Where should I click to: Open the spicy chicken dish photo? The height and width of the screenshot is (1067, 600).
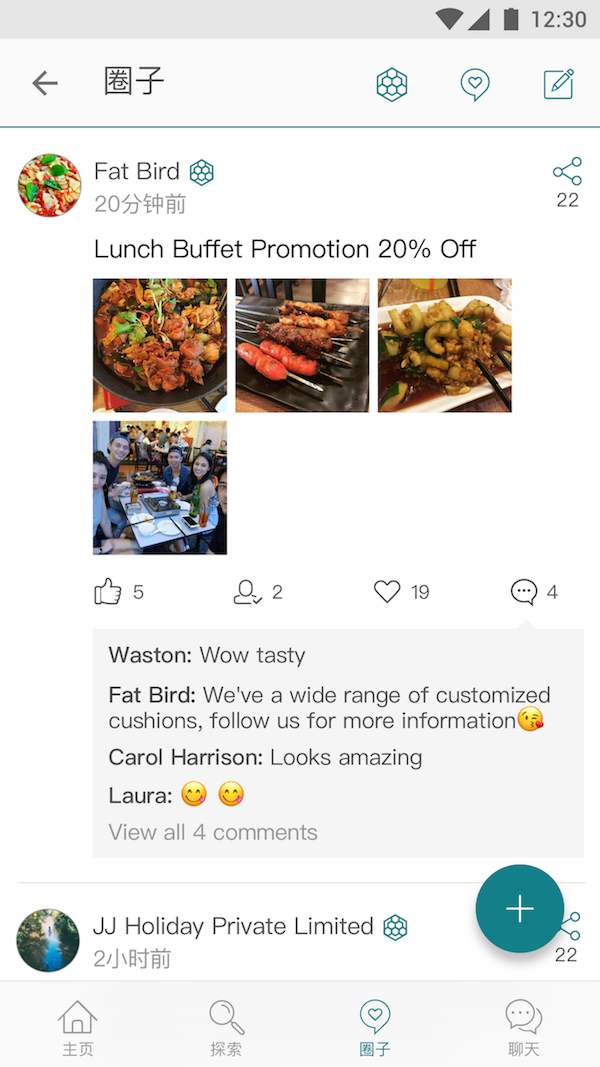[160, 345]
